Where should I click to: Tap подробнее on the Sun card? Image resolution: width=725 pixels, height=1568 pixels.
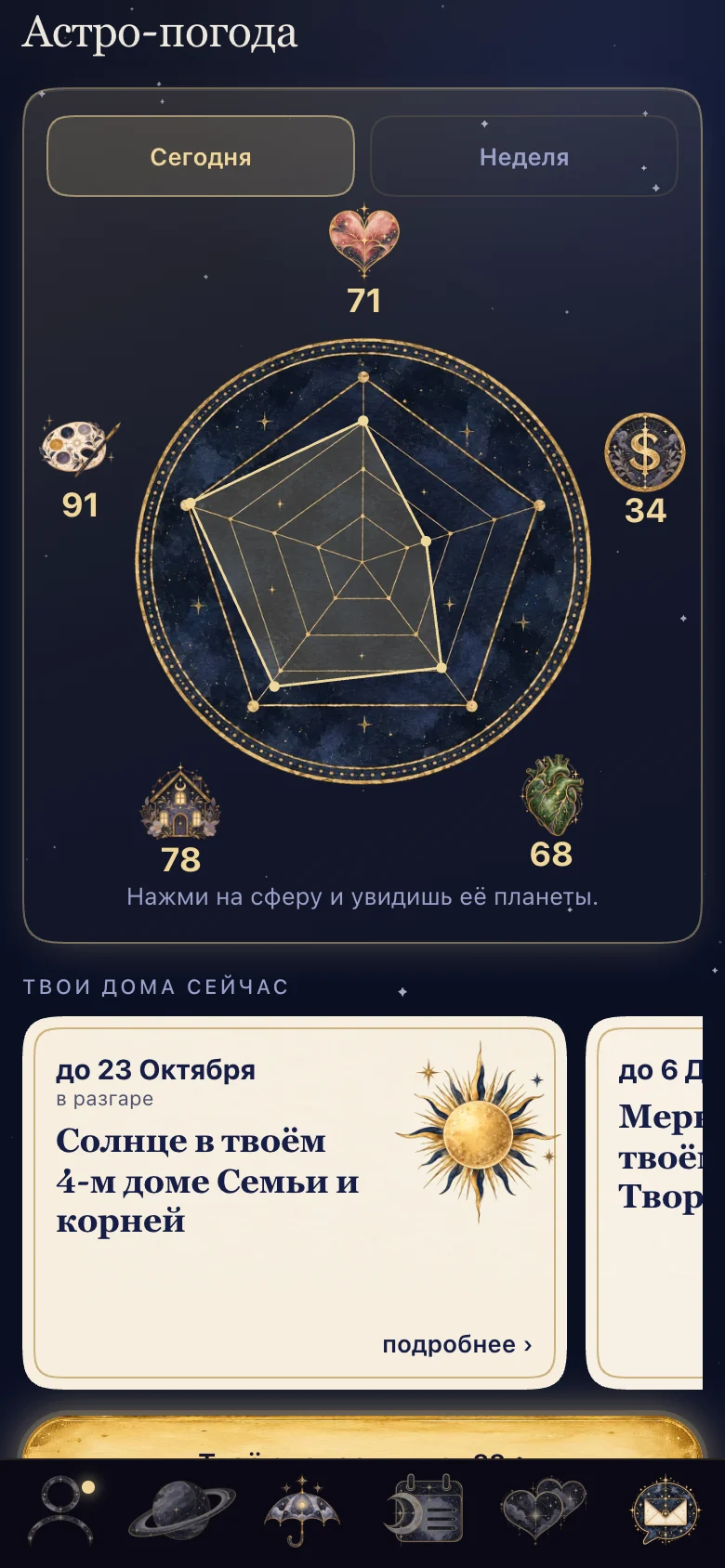457,1344
